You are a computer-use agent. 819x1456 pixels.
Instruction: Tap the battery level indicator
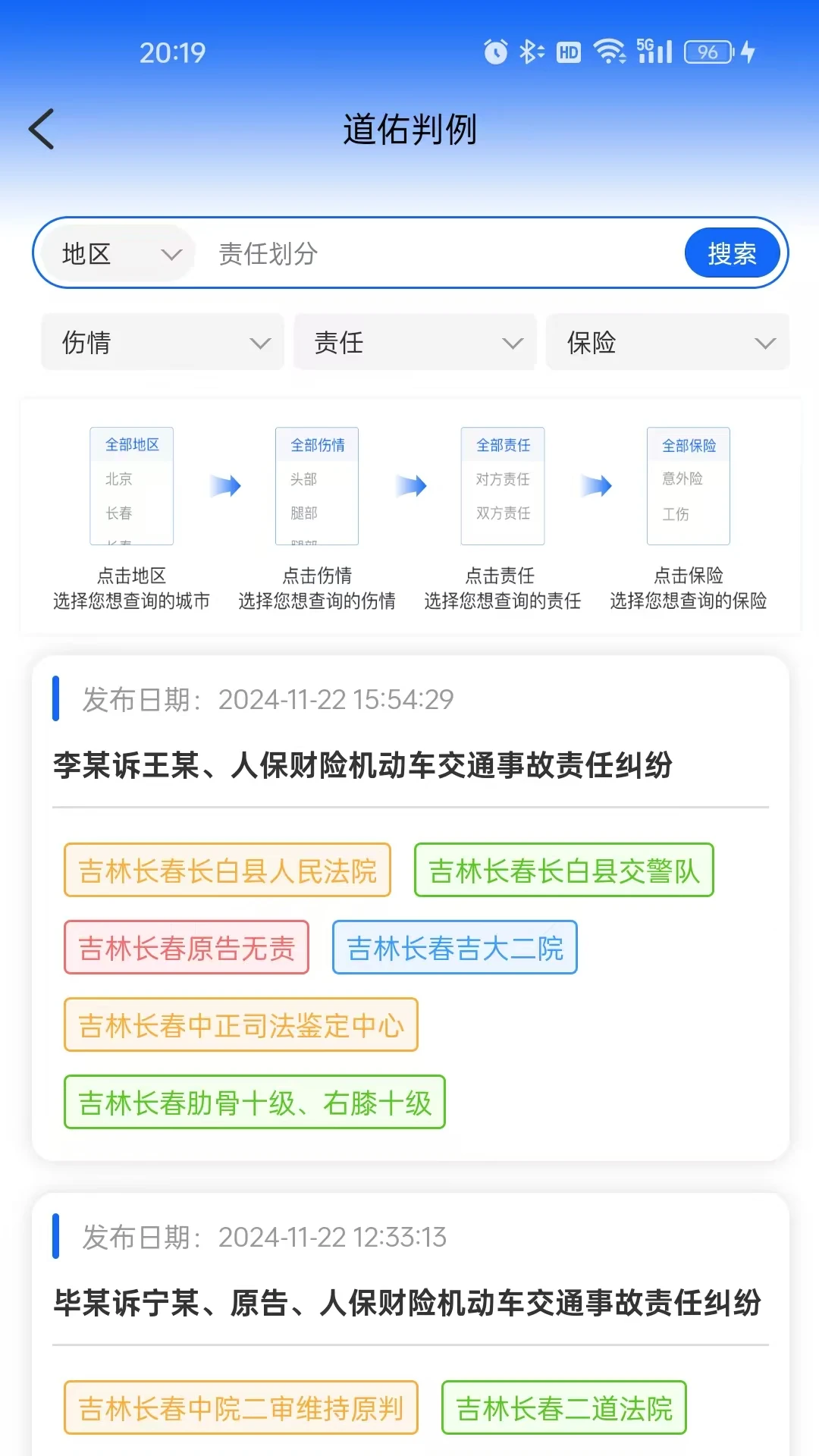coord(707,52)
